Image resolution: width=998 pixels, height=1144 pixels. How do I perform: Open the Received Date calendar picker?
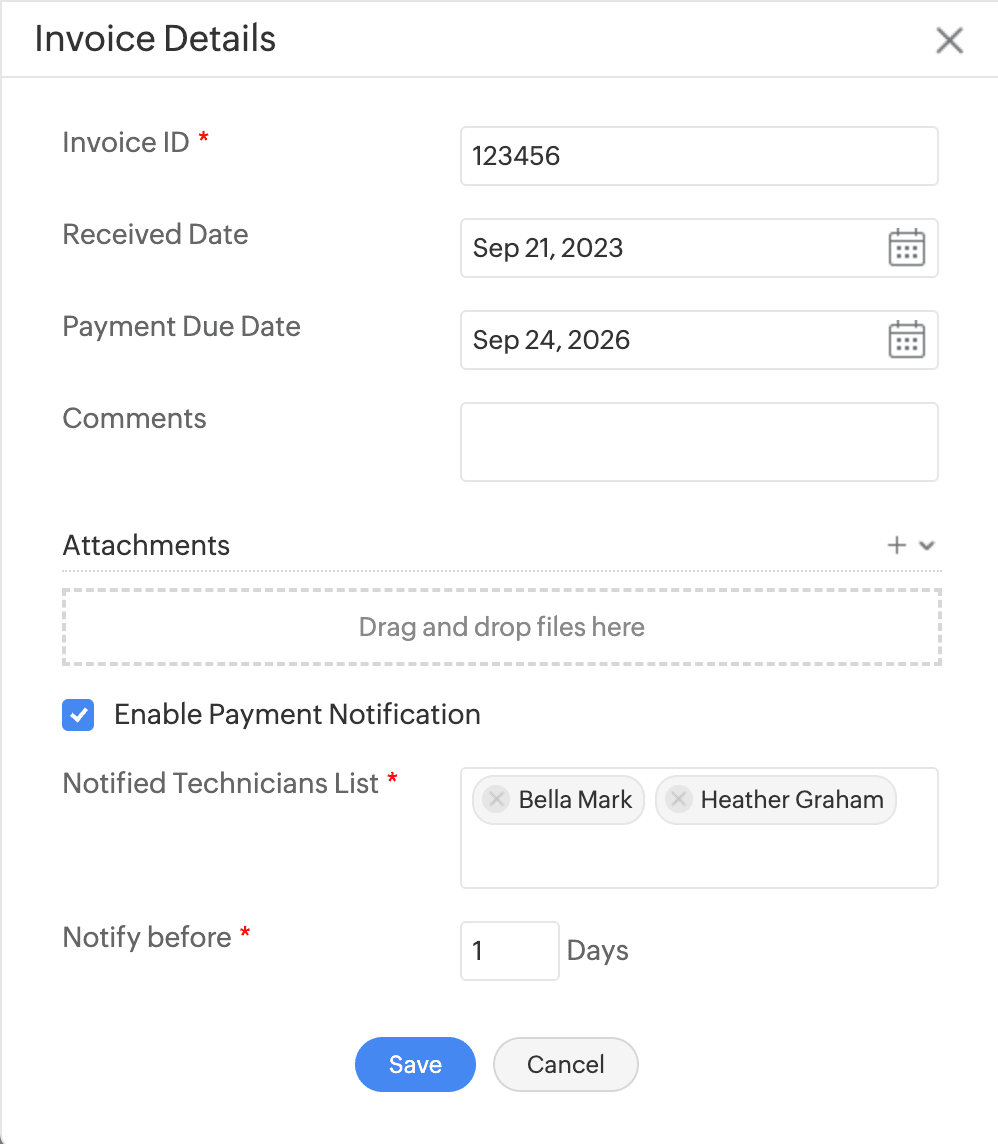[x=906, y=248]
